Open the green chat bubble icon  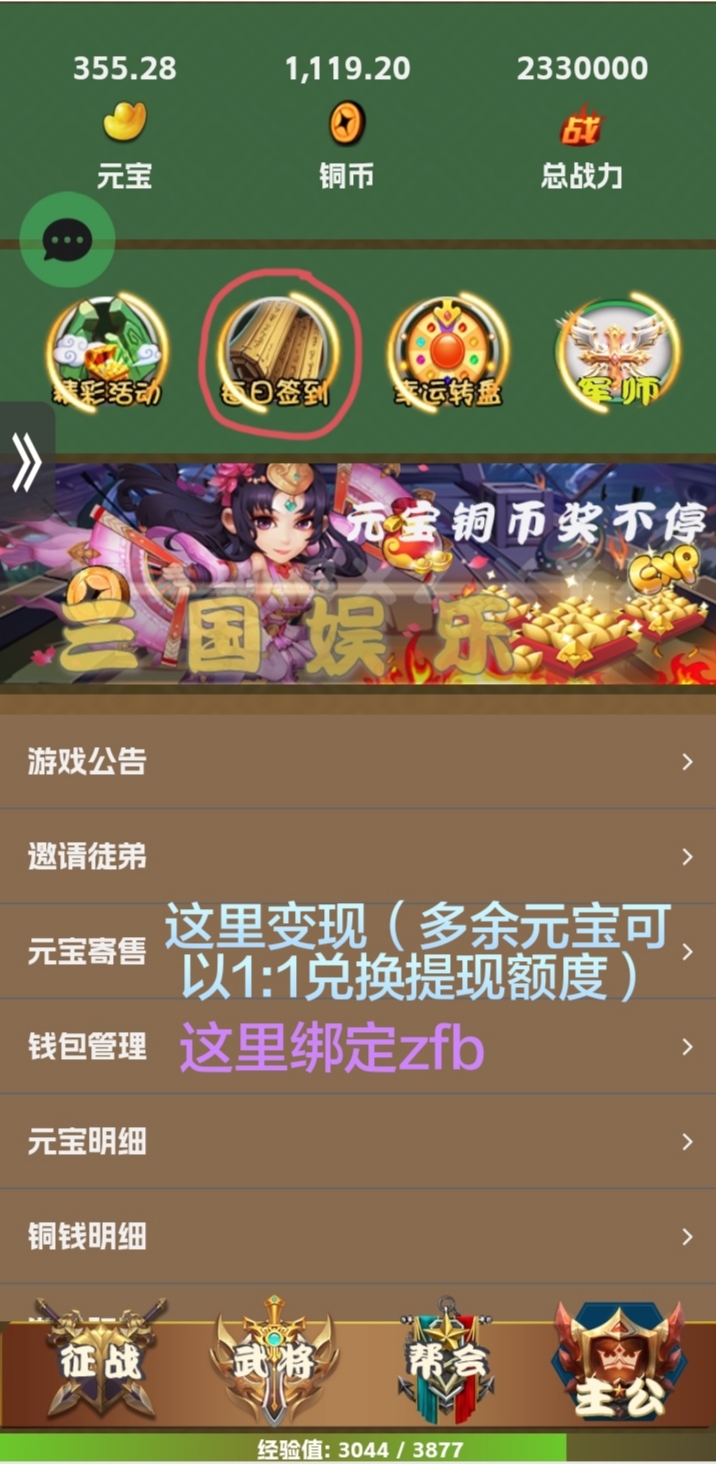point(67,240)
